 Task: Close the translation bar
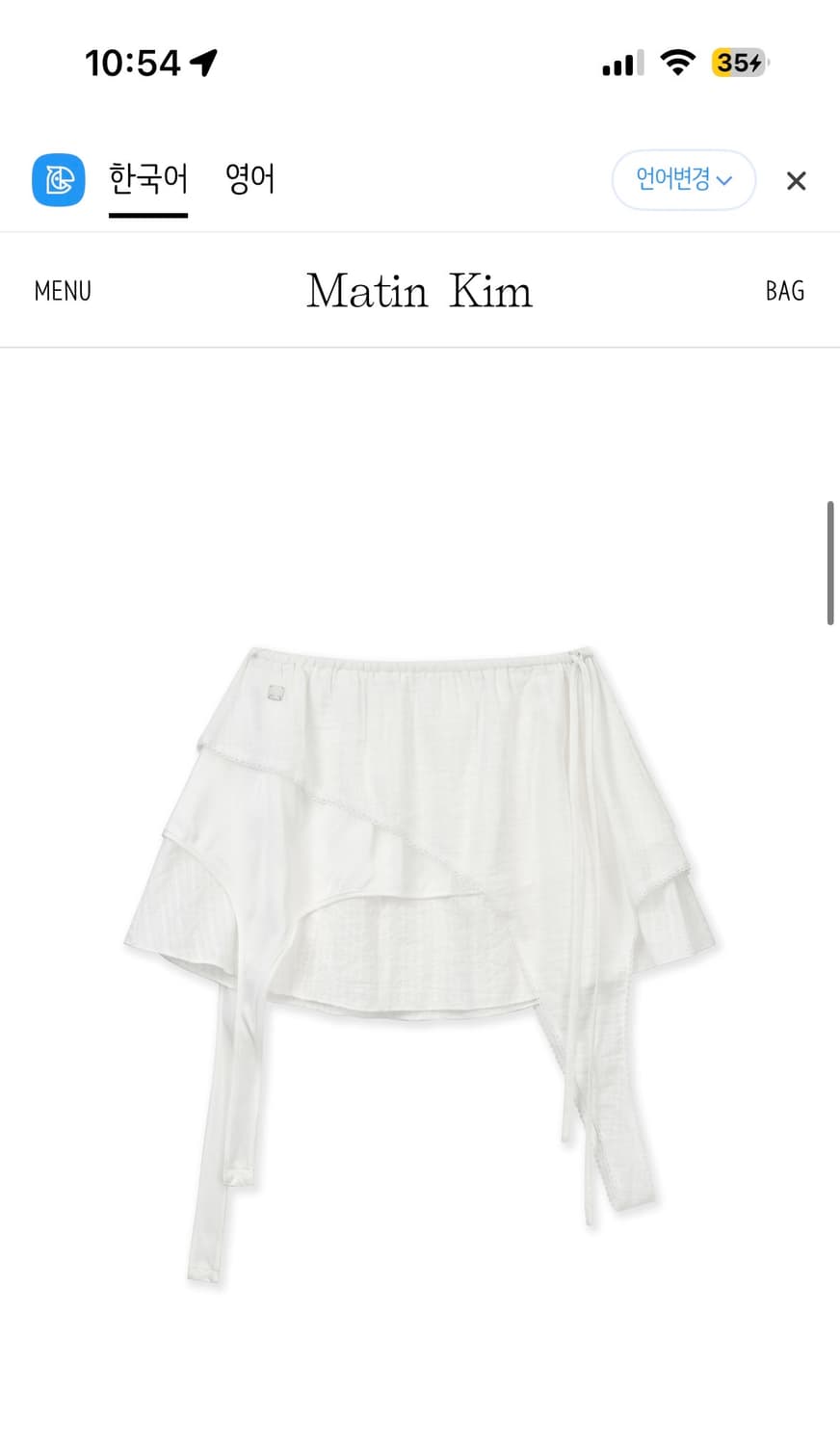click(796, 181)
